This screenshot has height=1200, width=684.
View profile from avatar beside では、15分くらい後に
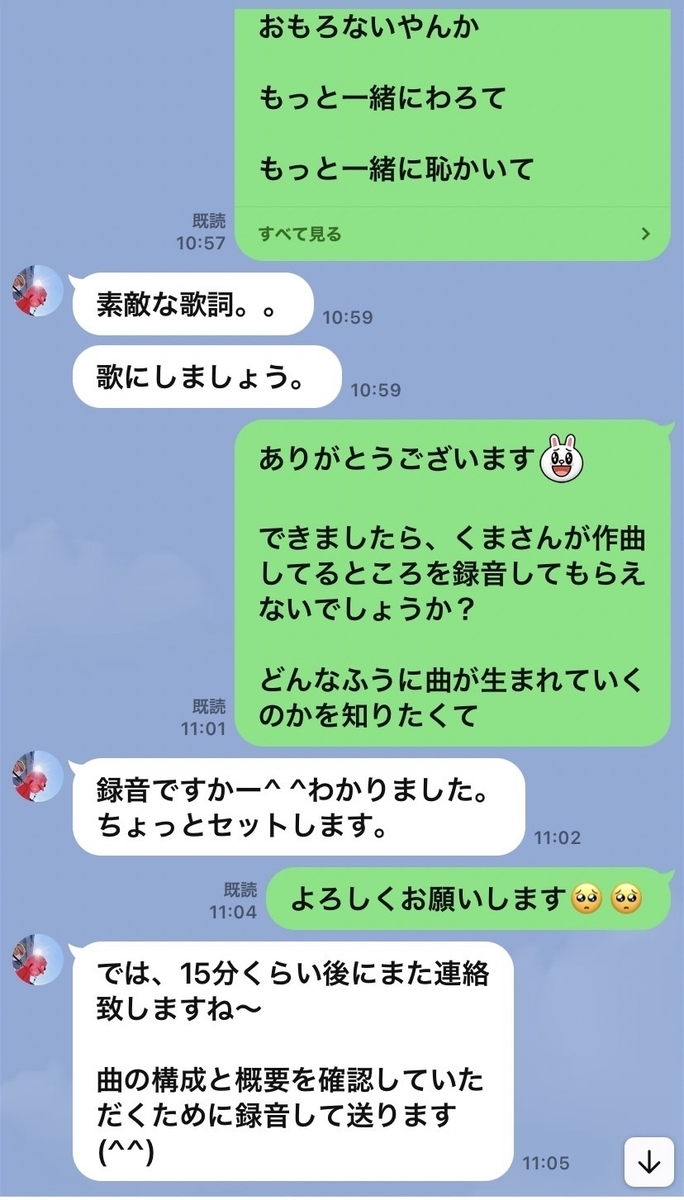pos(38,960)
